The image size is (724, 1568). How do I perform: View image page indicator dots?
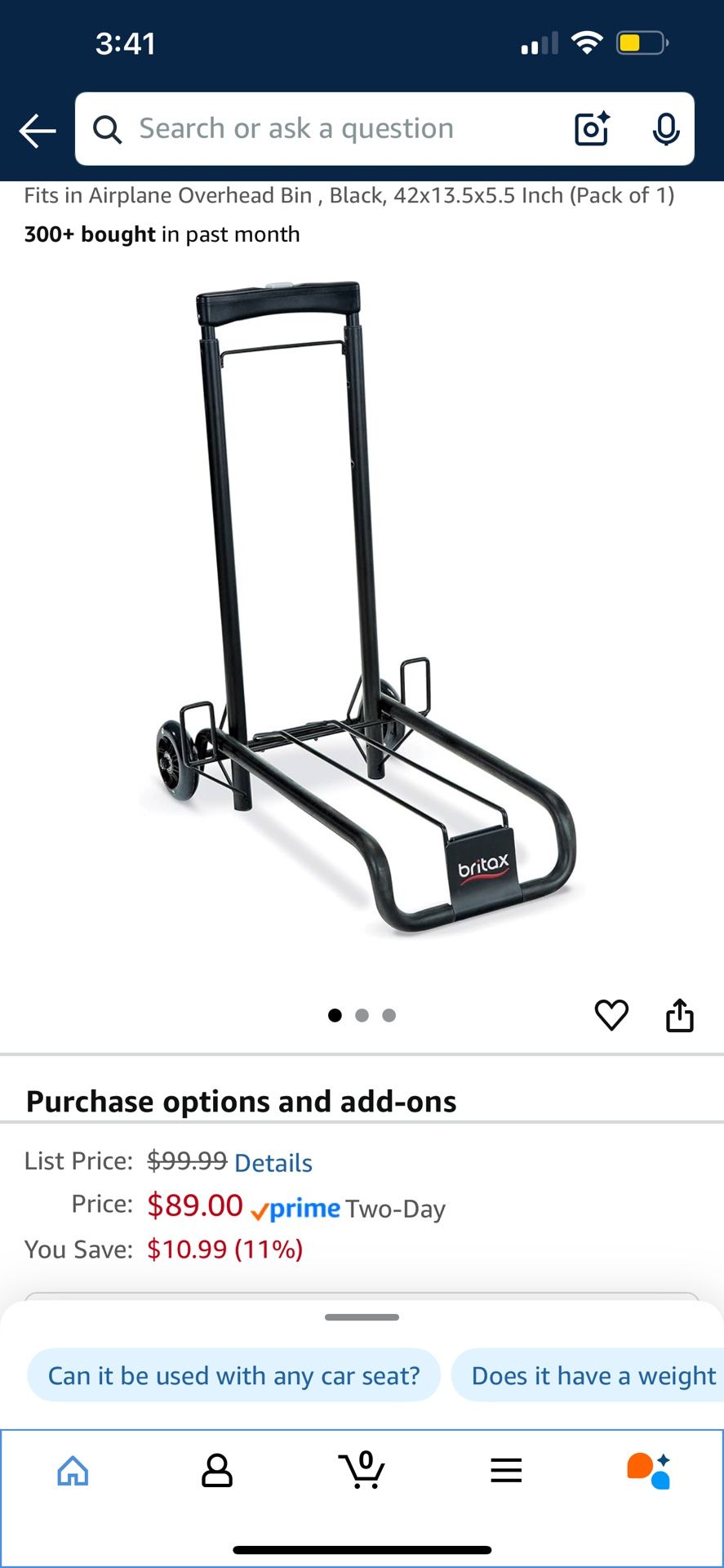(x=362, y=1015)
